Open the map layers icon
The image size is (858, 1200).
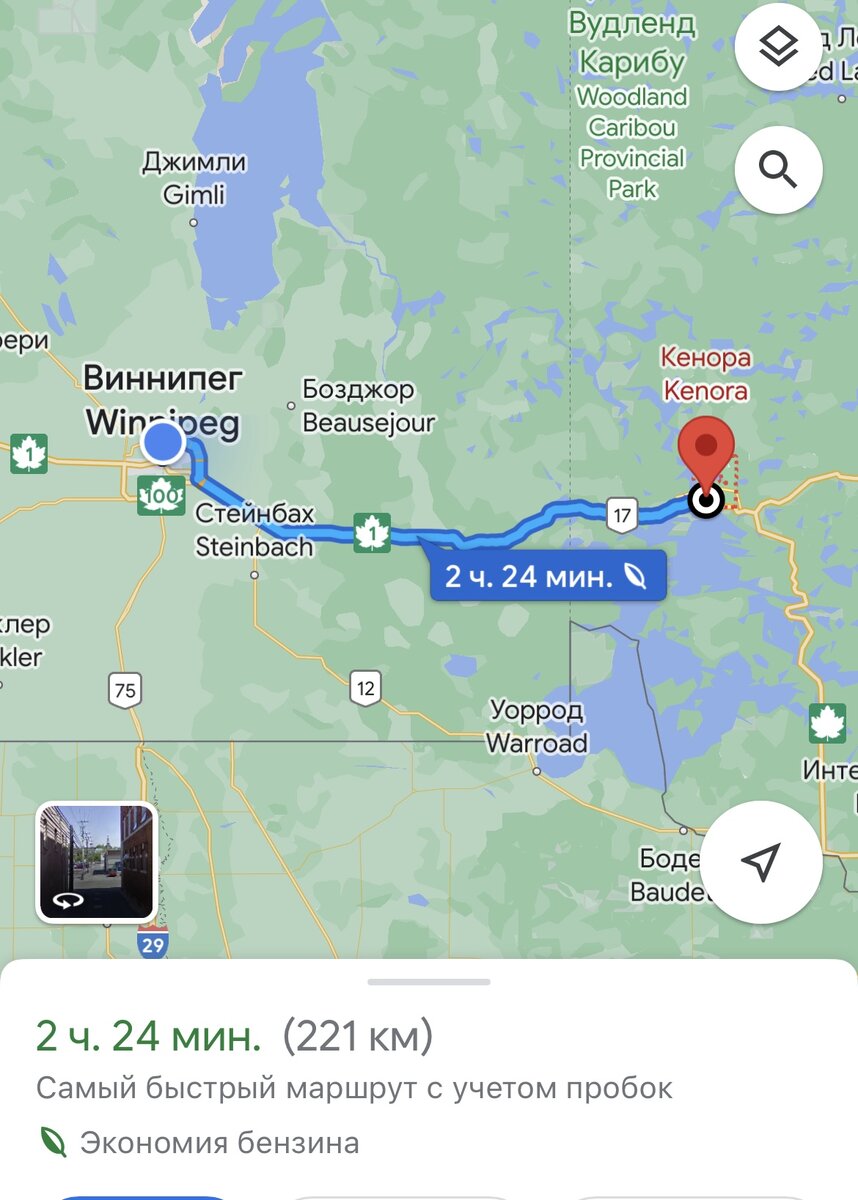(x=778, y=43)
